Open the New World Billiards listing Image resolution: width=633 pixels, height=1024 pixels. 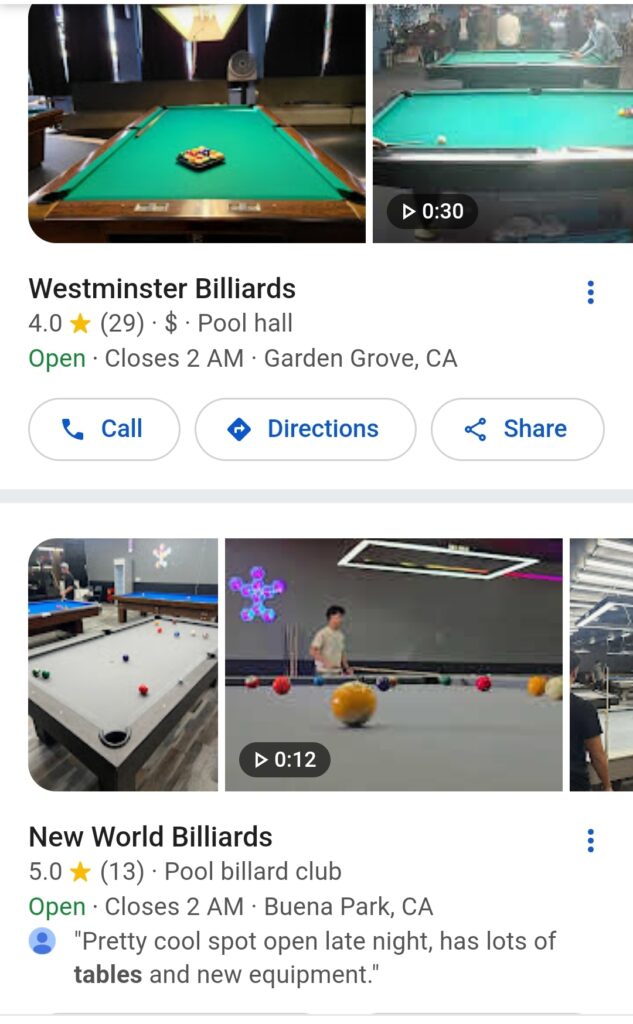click(150, 837)
